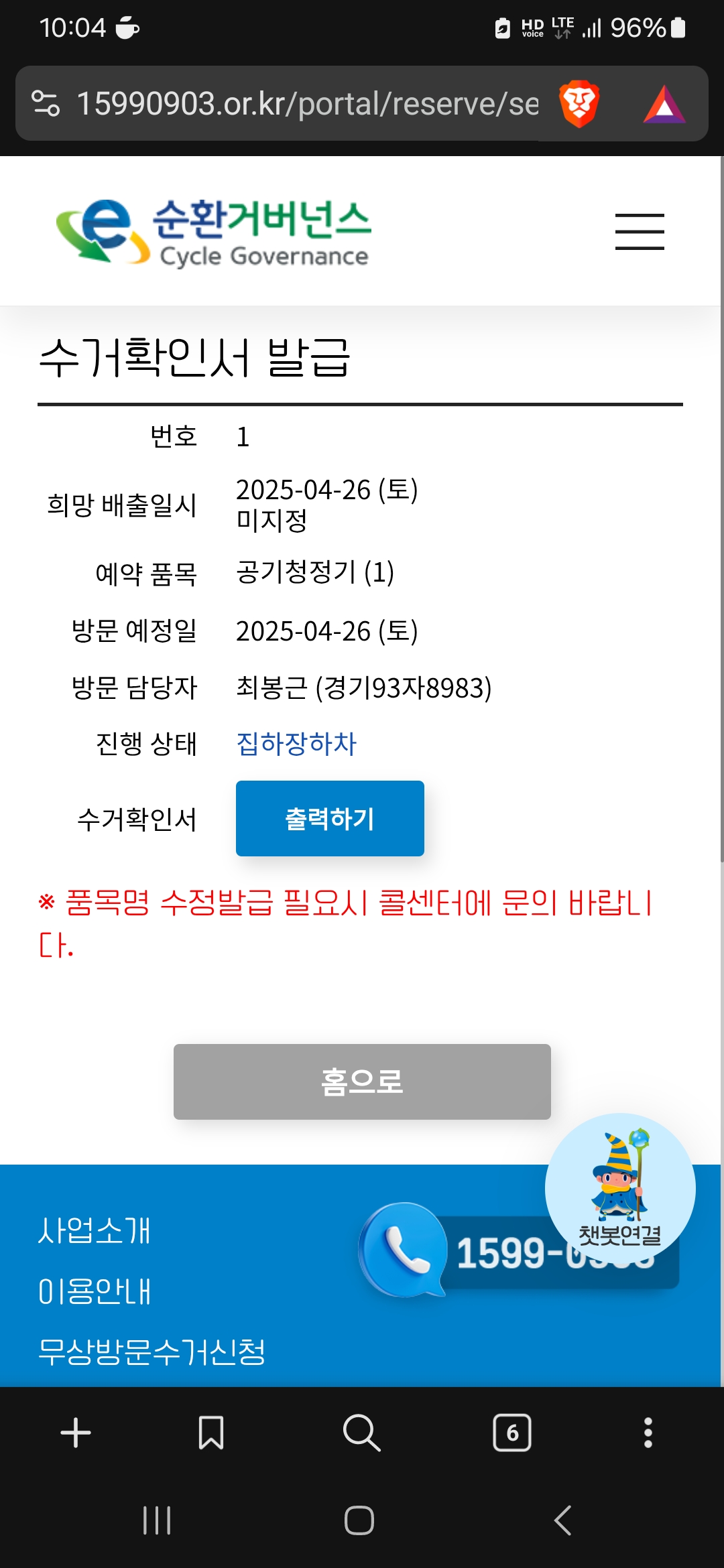Open the 이용안내 link
This screenshot has width=724, height=1568.
(x=95, y=1291)
